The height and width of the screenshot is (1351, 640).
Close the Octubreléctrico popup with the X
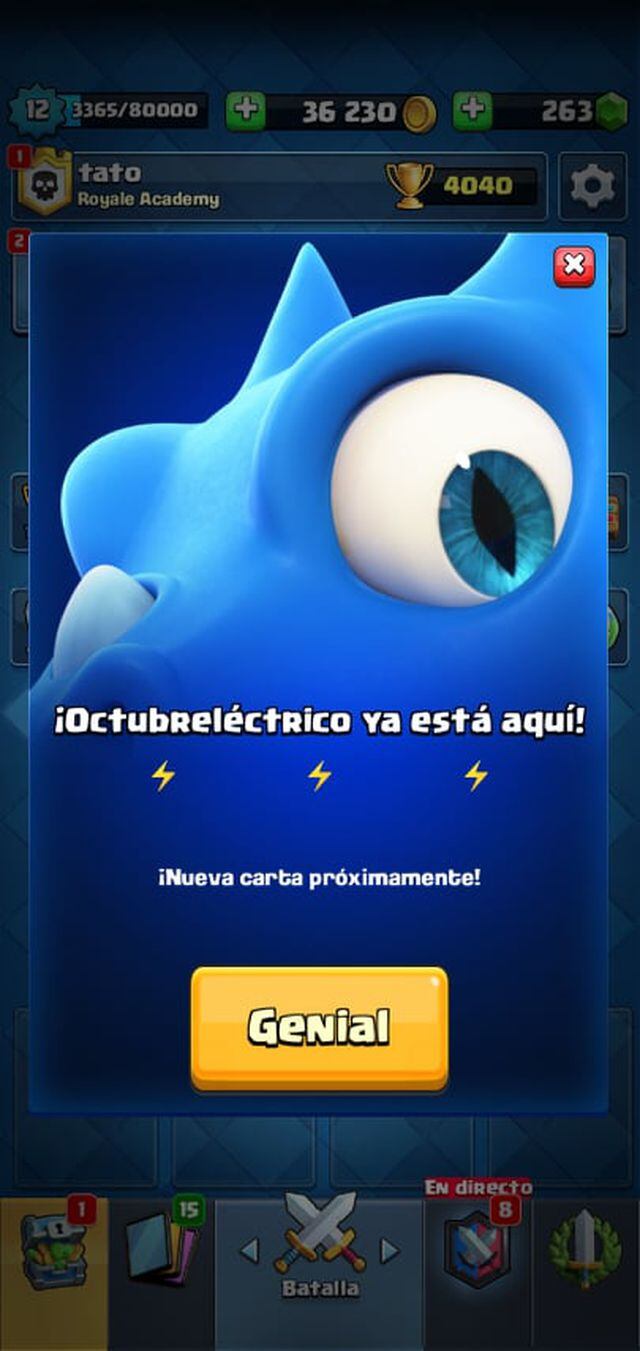[574, 266]
